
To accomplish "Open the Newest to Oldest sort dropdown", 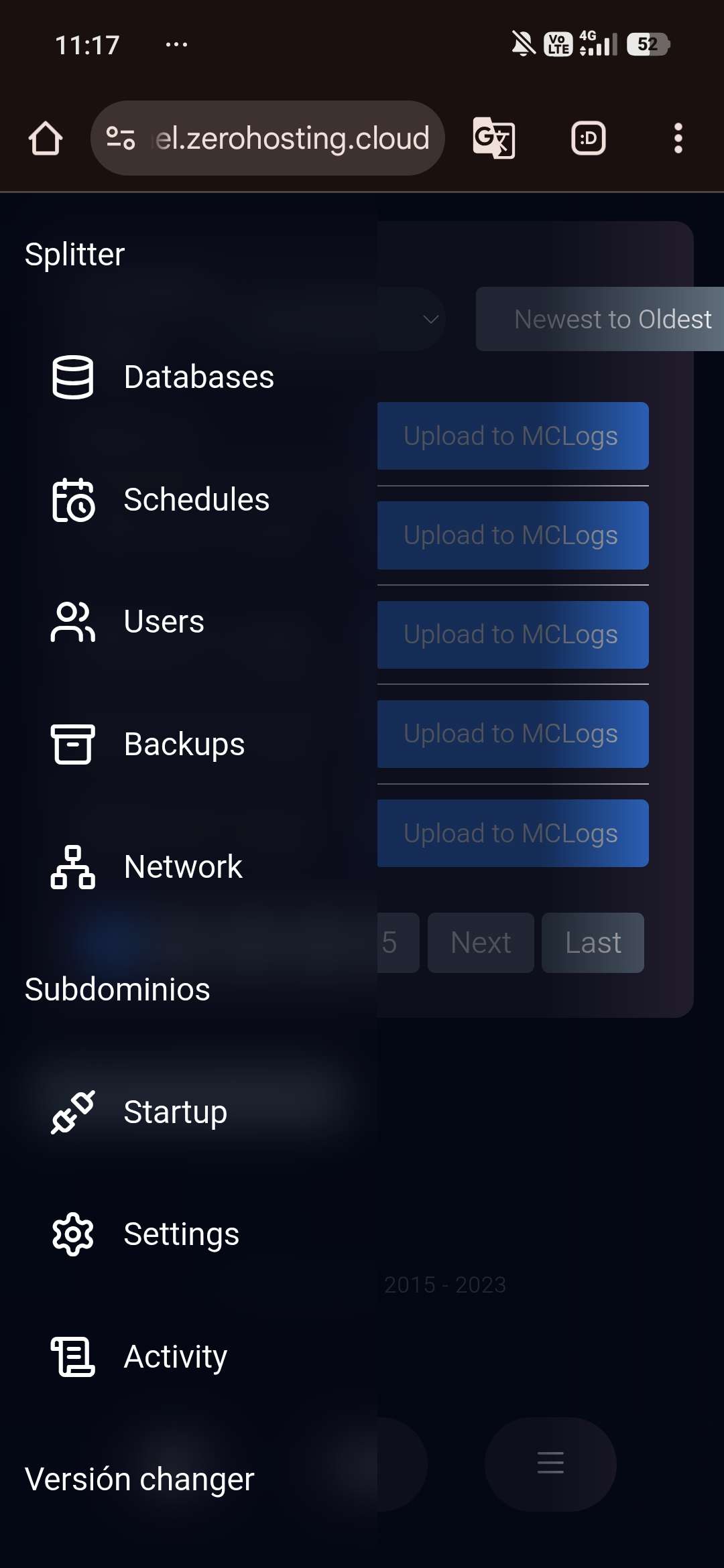I will pos(600,319).
